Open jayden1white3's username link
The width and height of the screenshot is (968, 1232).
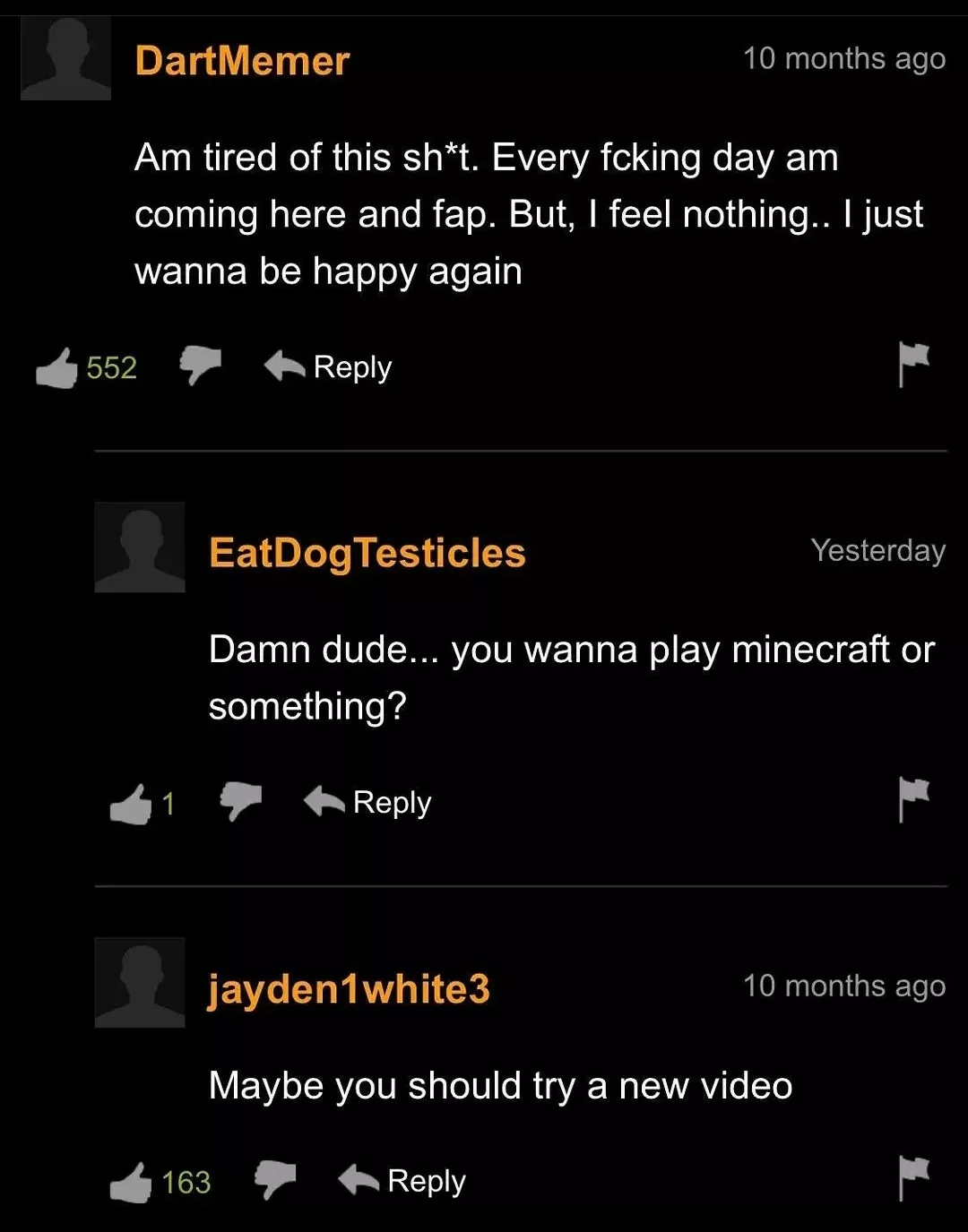point(350,989)
